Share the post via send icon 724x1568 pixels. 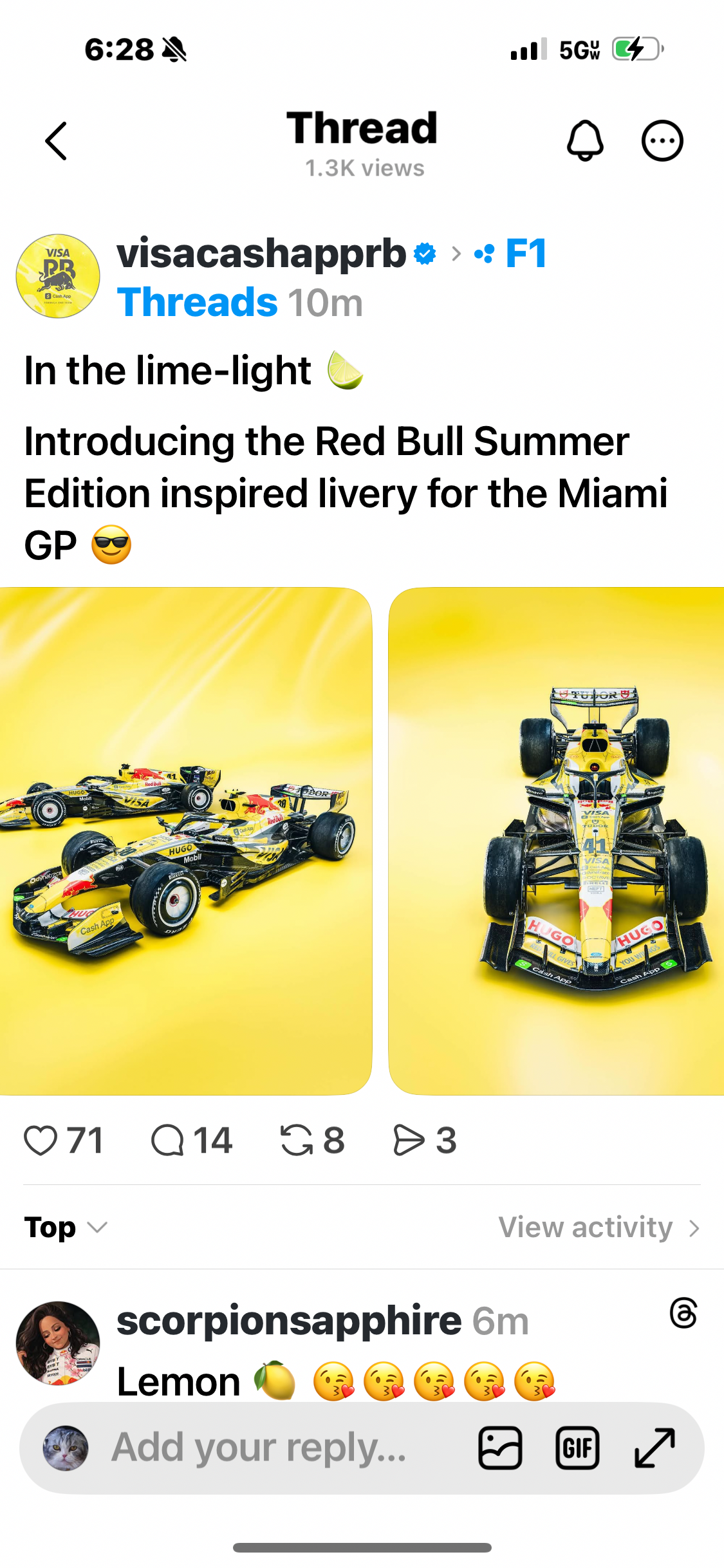409,1141
